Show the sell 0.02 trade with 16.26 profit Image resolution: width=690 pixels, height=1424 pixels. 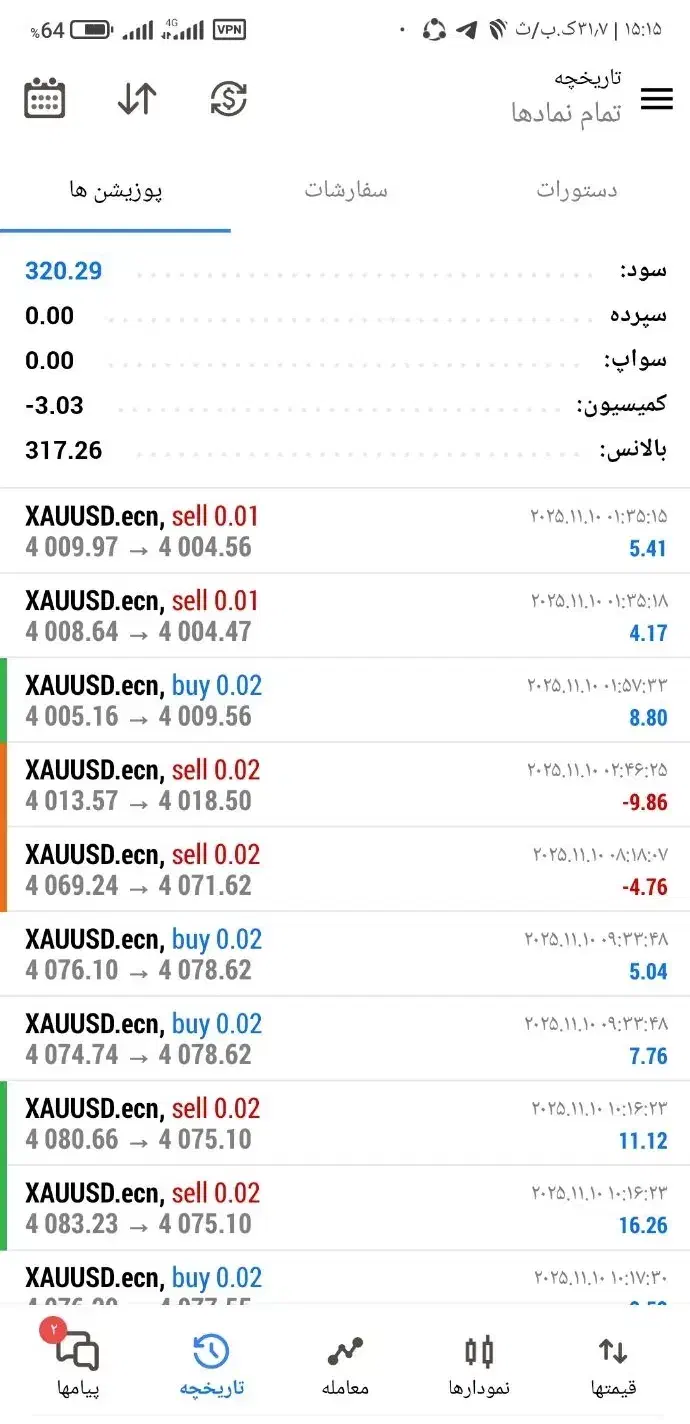(345, 1208)
